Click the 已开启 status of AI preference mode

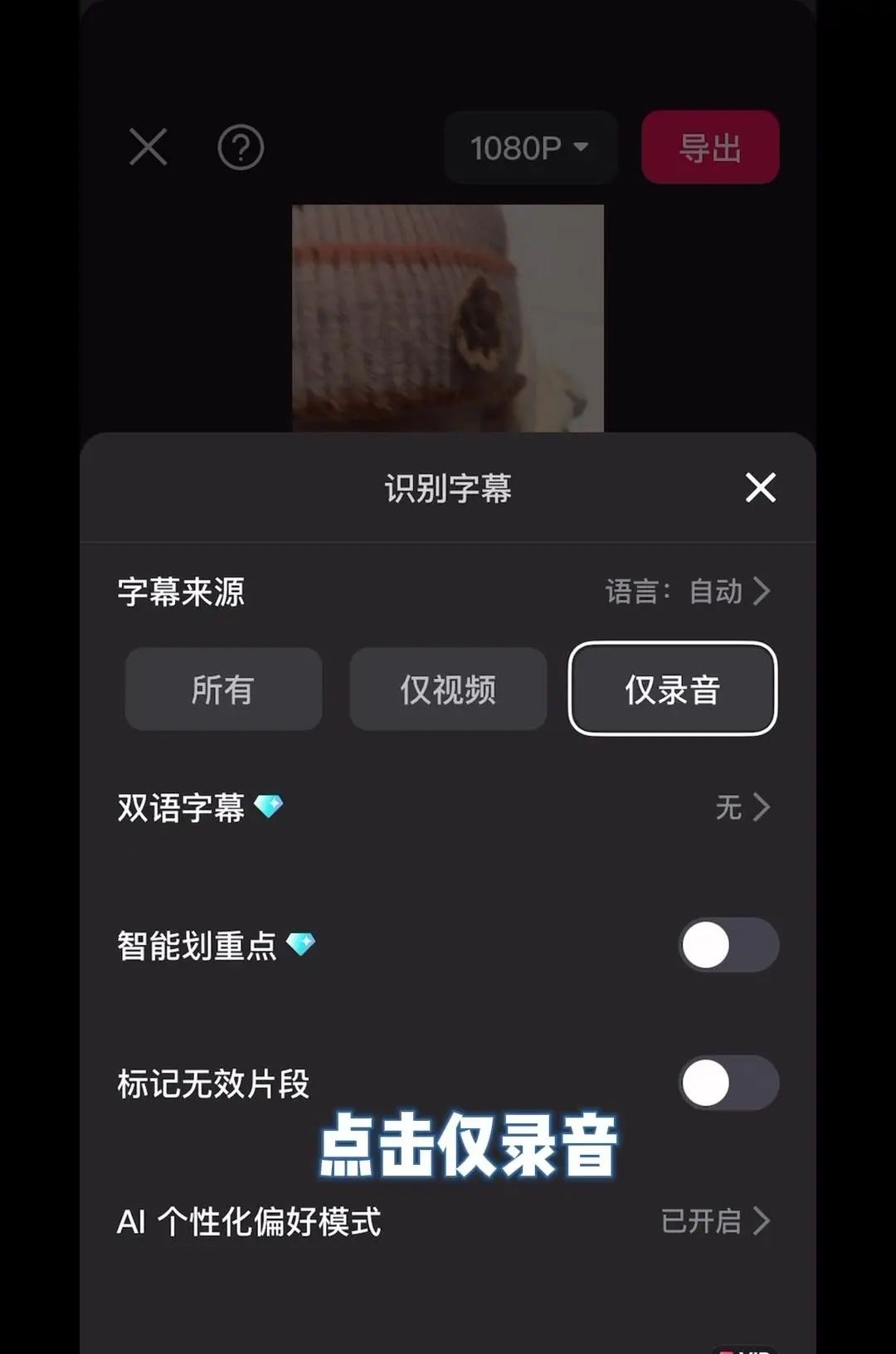704,1221
